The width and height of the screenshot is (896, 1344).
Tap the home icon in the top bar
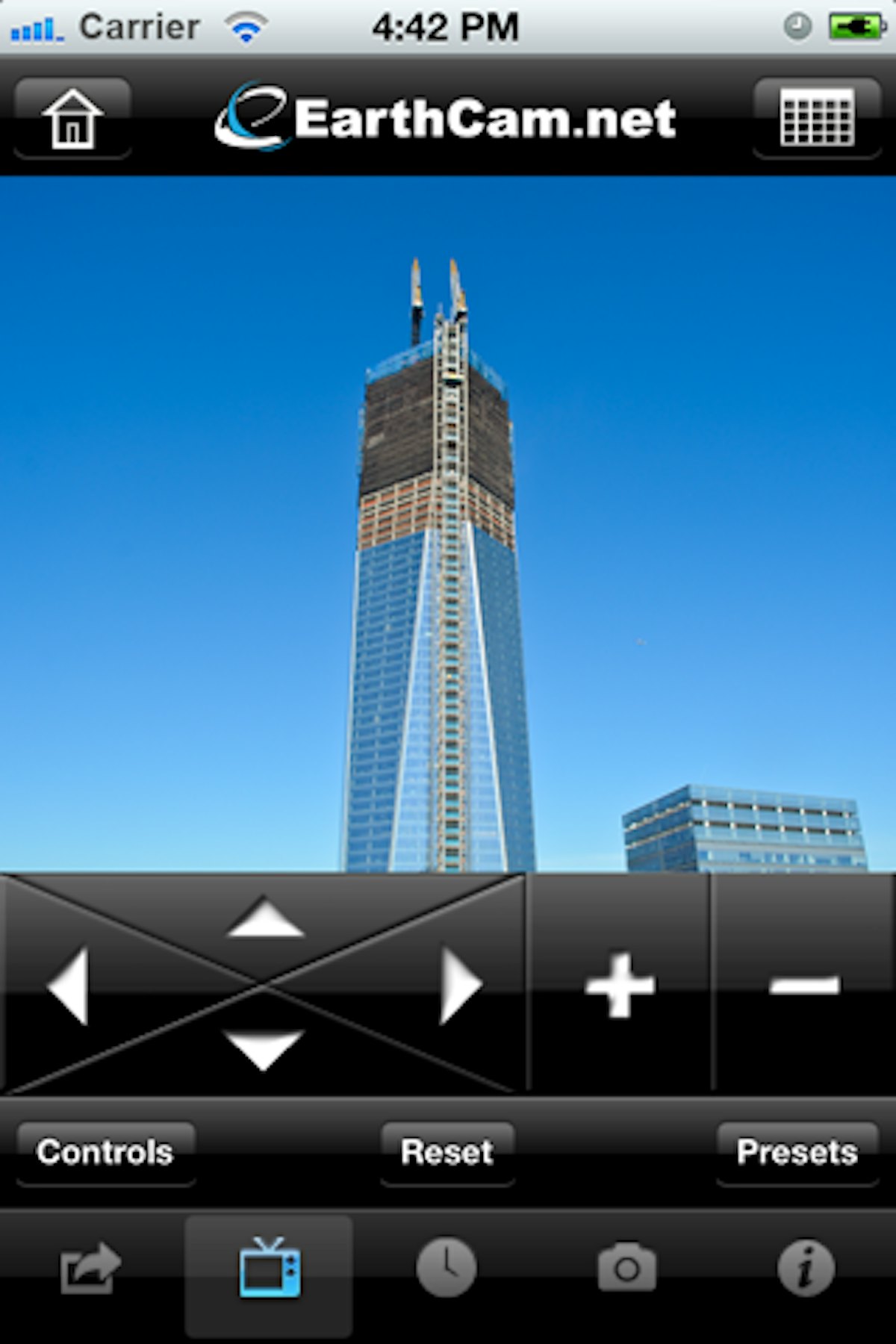tap(72, 118)
